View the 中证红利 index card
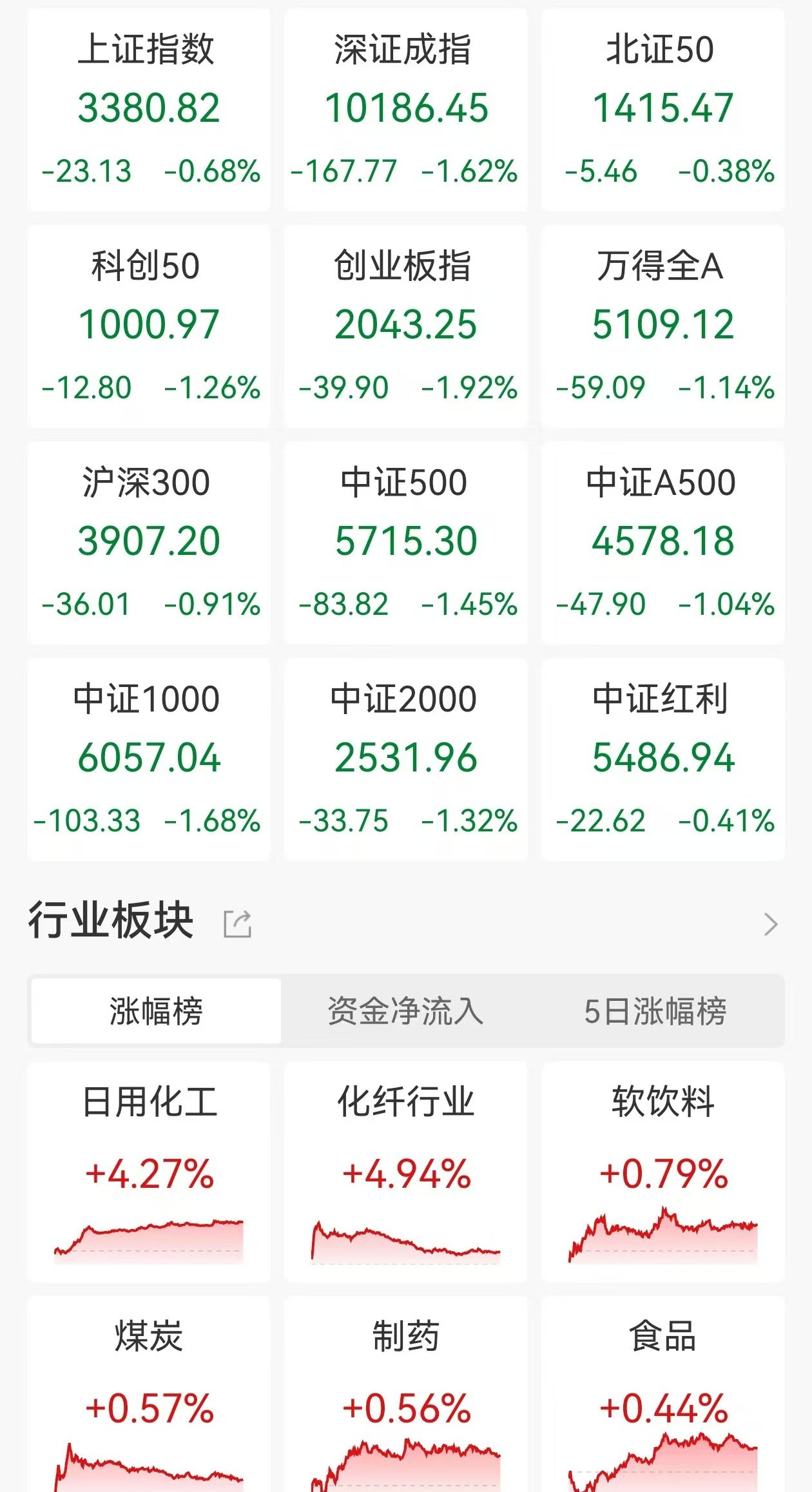The height and width of the screenshot is (1492, 812). (x=663, y=759)
